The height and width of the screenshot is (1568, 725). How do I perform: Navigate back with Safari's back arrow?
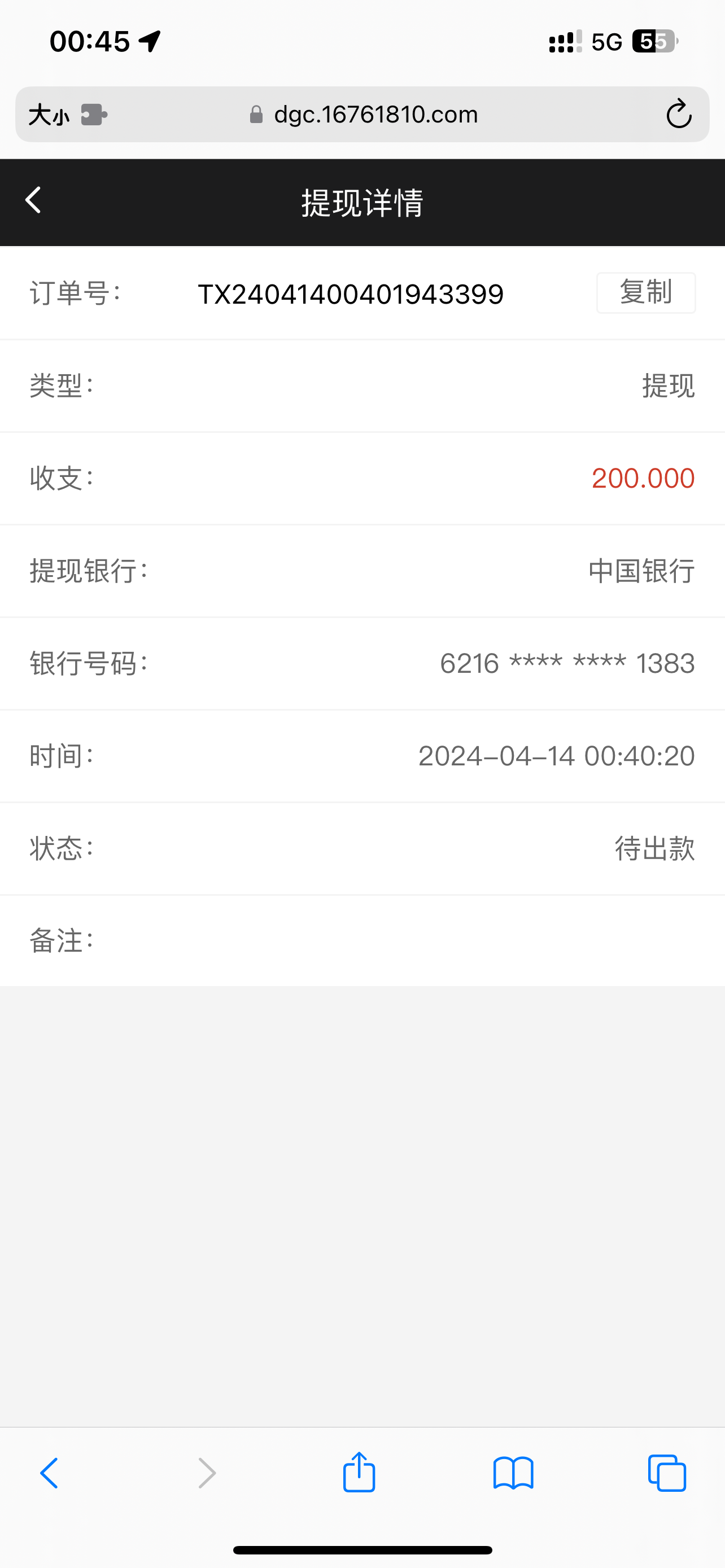49,1473
